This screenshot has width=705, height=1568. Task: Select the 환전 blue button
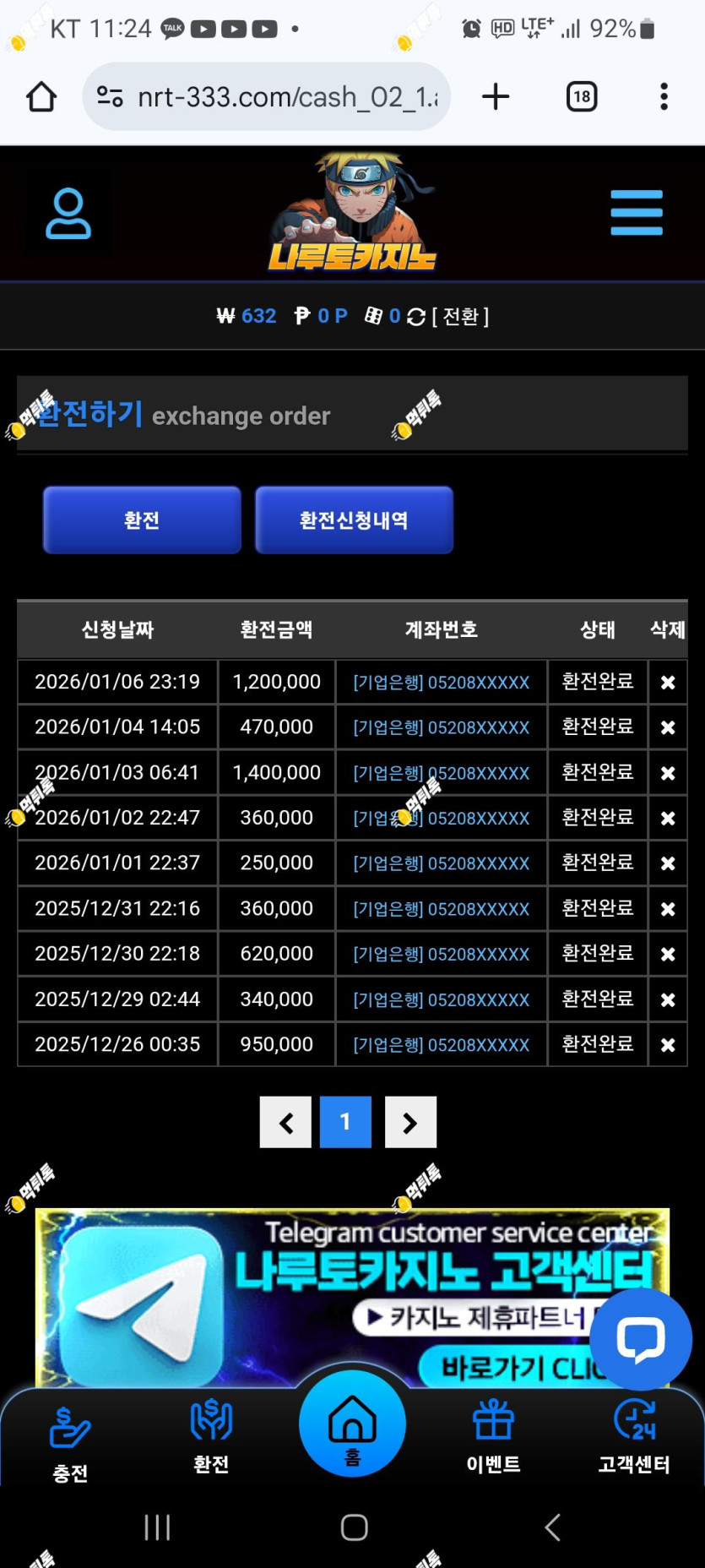(x=142, y=520)
